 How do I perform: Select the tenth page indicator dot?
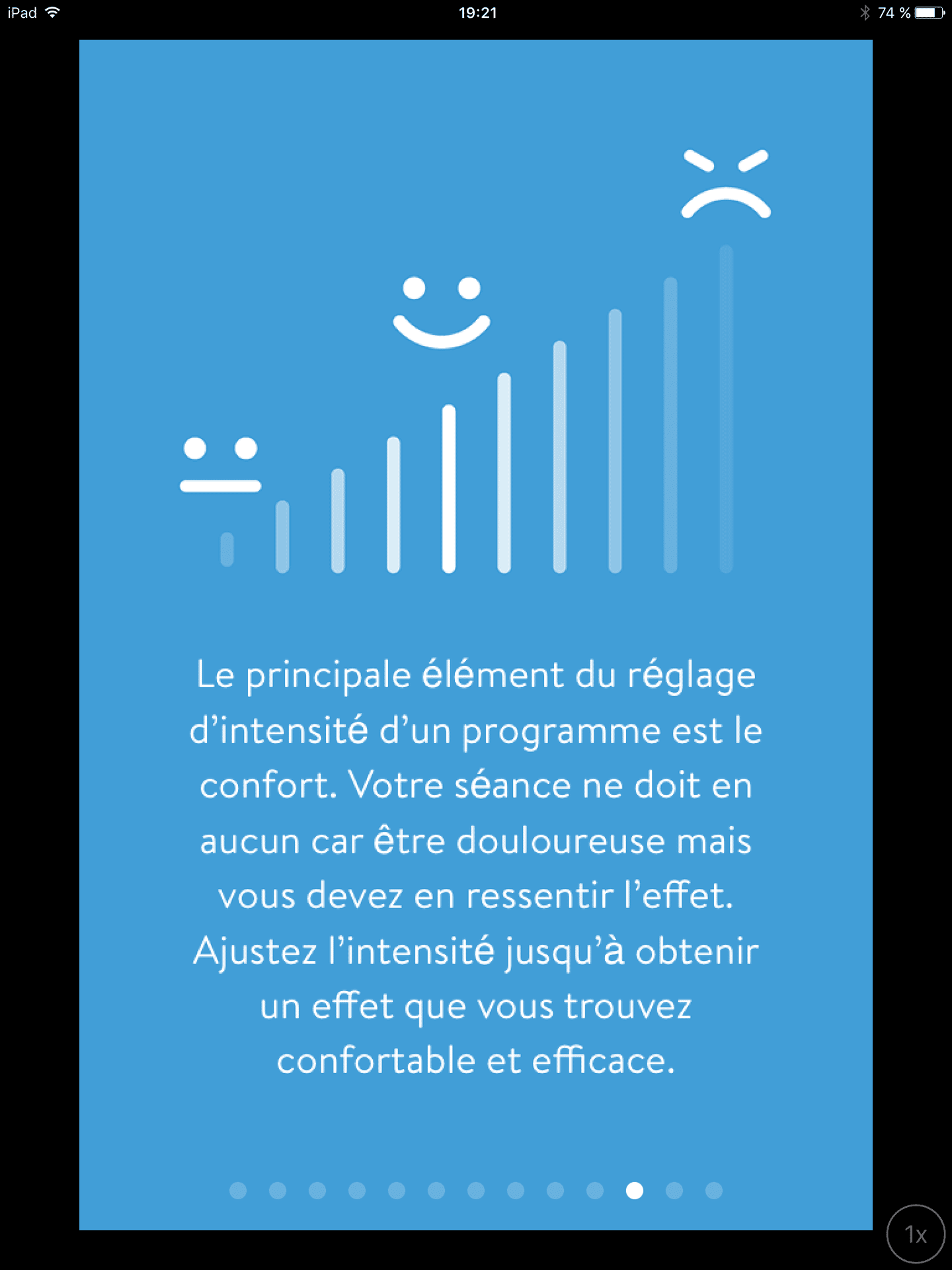pyautogui.click(x=595, y=1191)
